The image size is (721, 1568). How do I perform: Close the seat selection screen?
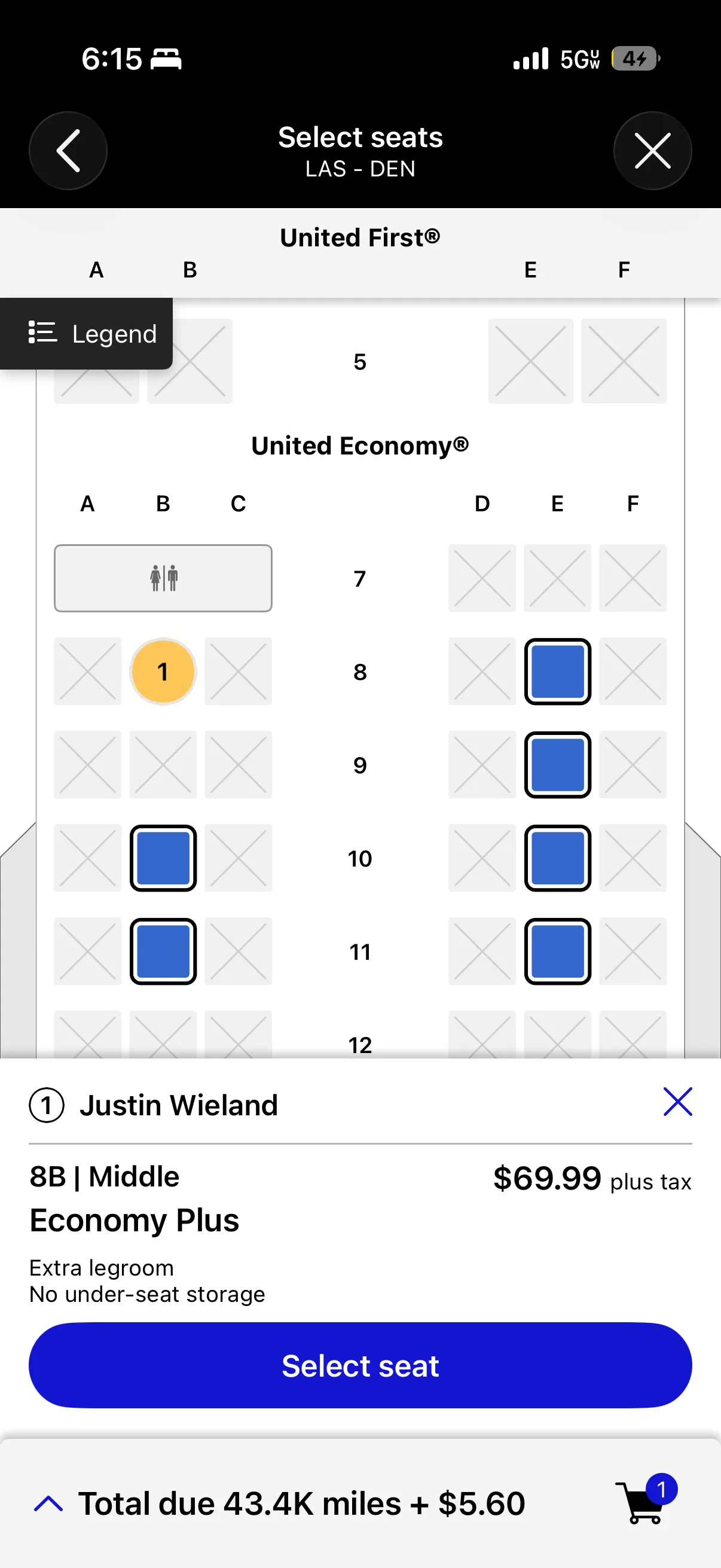pos(652,150)
